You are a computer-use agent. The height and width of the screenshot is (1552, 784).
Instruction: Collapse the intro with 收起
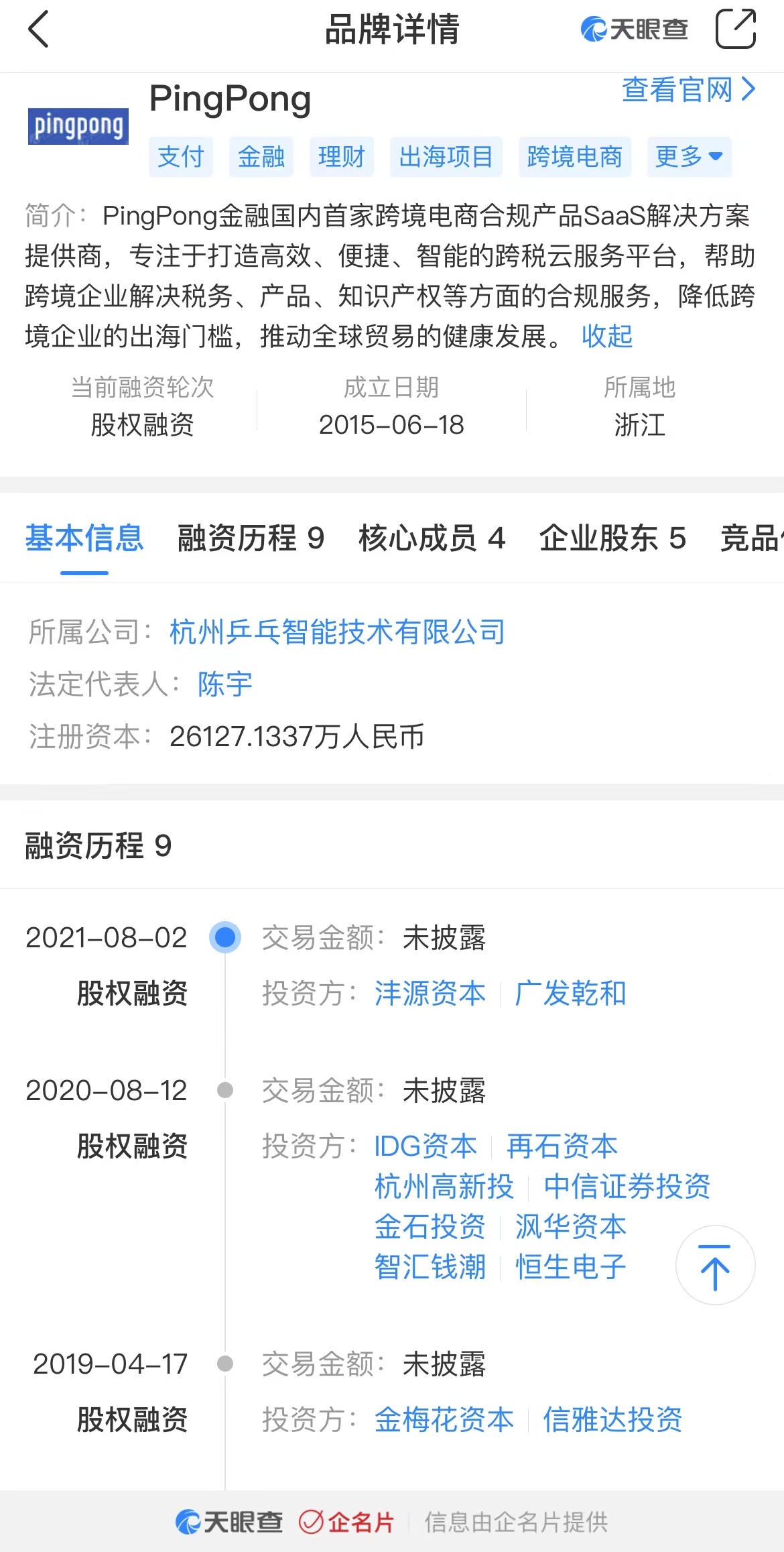click(607, 336)
